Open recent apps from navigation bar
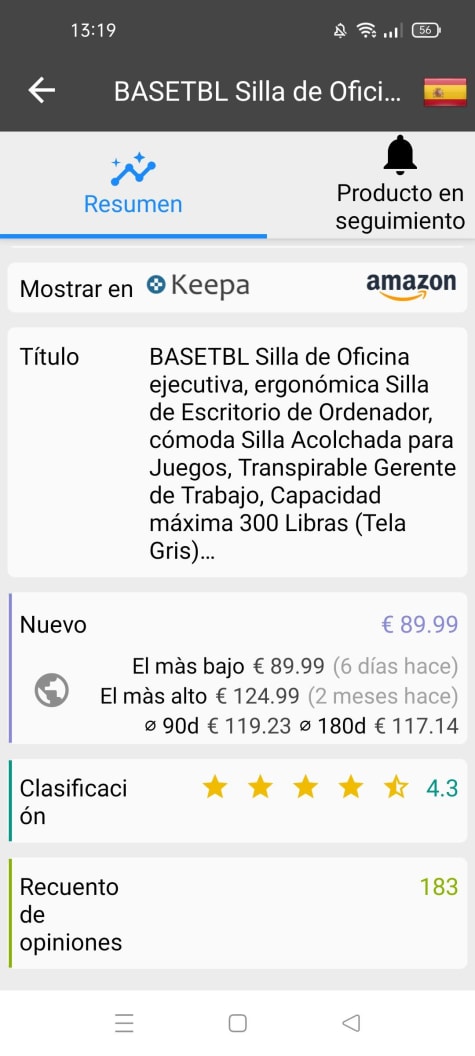 tap(124, 1023)
